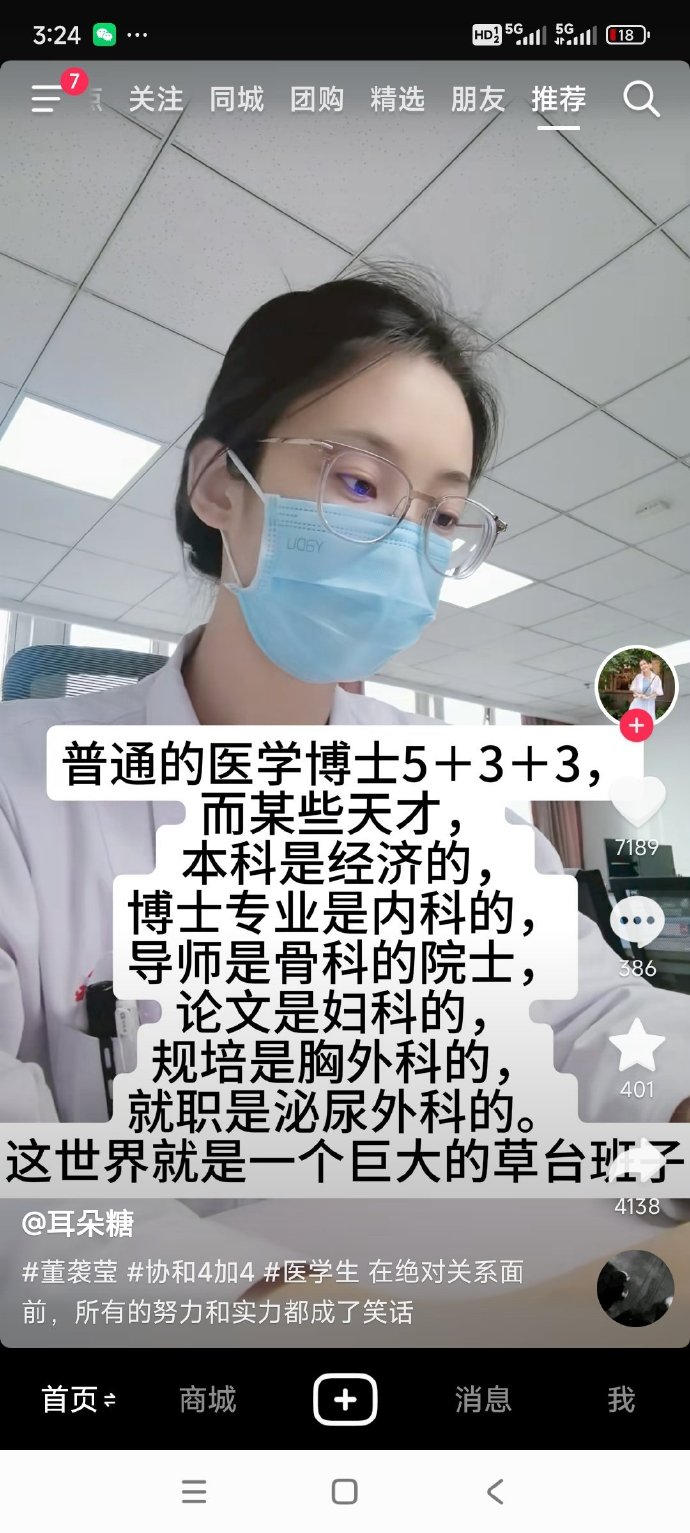Open the search icon

[x=640, y=99]
